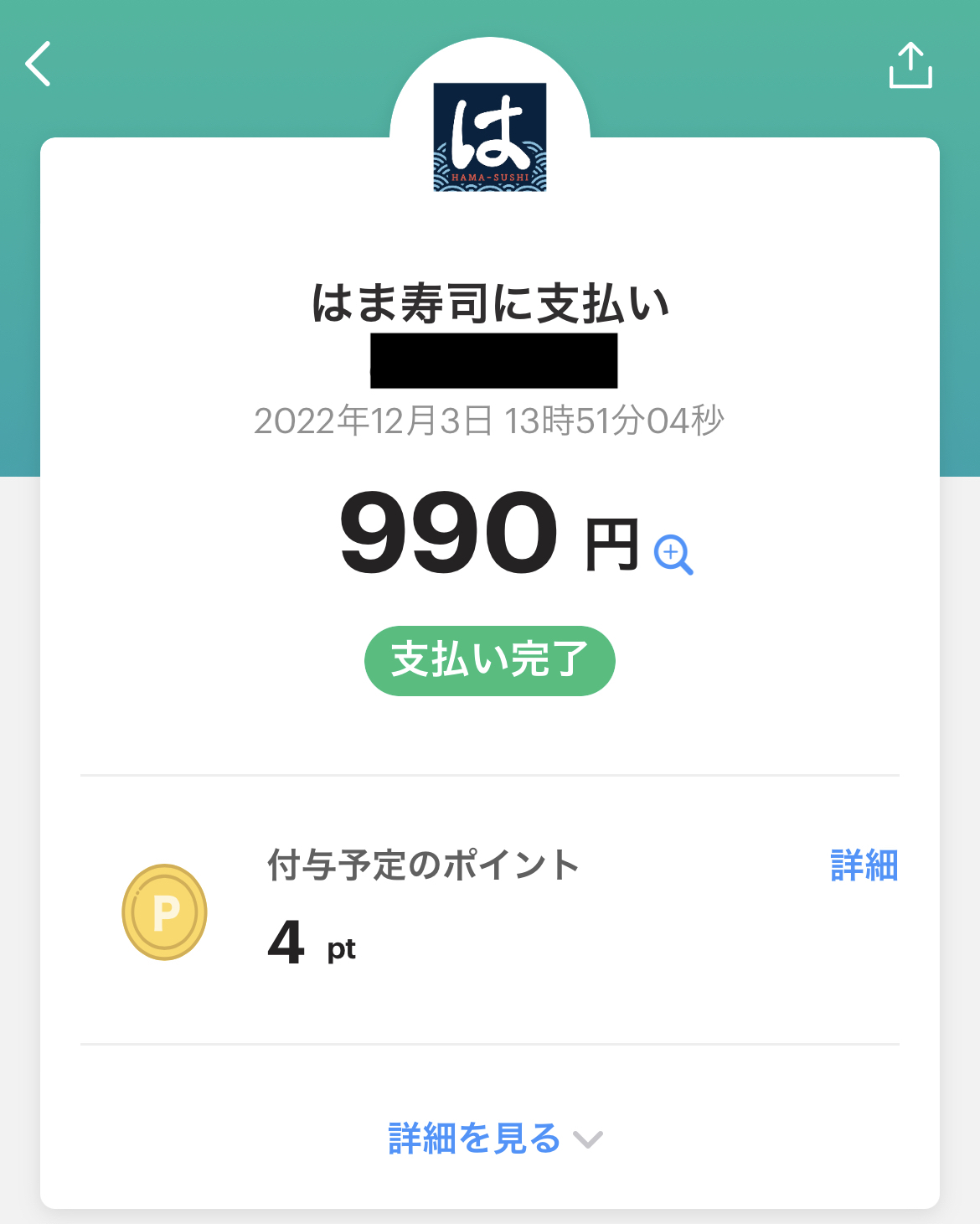This screenshot has height=1224, width=980.
Task: Open the points 詳細 link
Action: click(x=864, y=868)
